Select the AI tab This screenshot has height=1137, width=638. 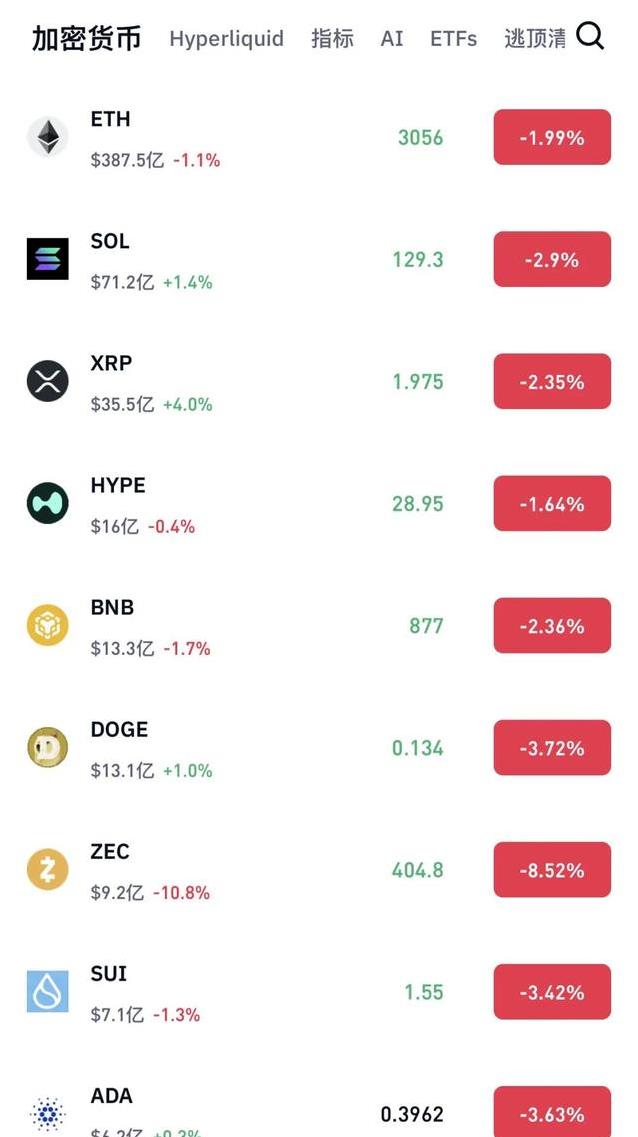tap(392, 39)
